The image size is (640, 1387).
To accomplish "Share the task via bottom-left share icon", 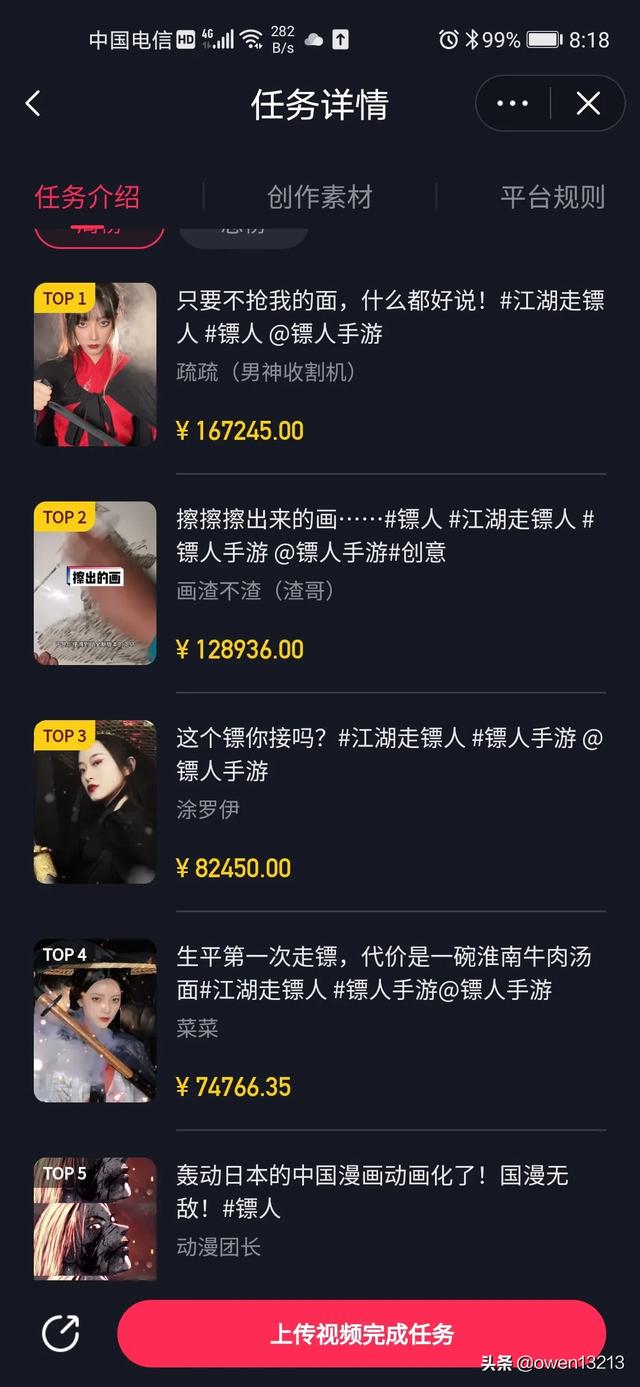I will point(60,1334).
